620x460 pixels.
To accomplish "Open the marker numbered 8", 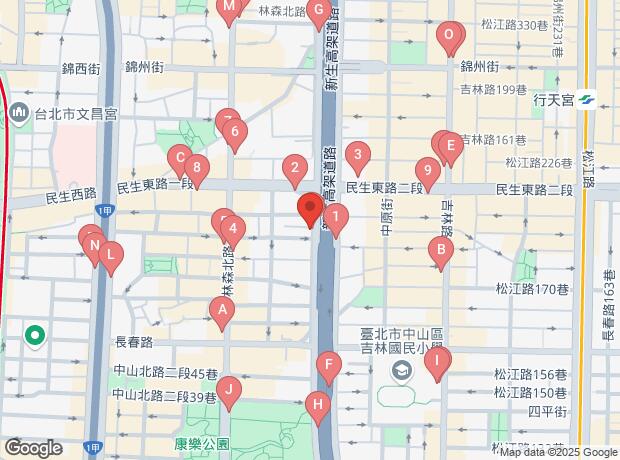I will (197, 168).
